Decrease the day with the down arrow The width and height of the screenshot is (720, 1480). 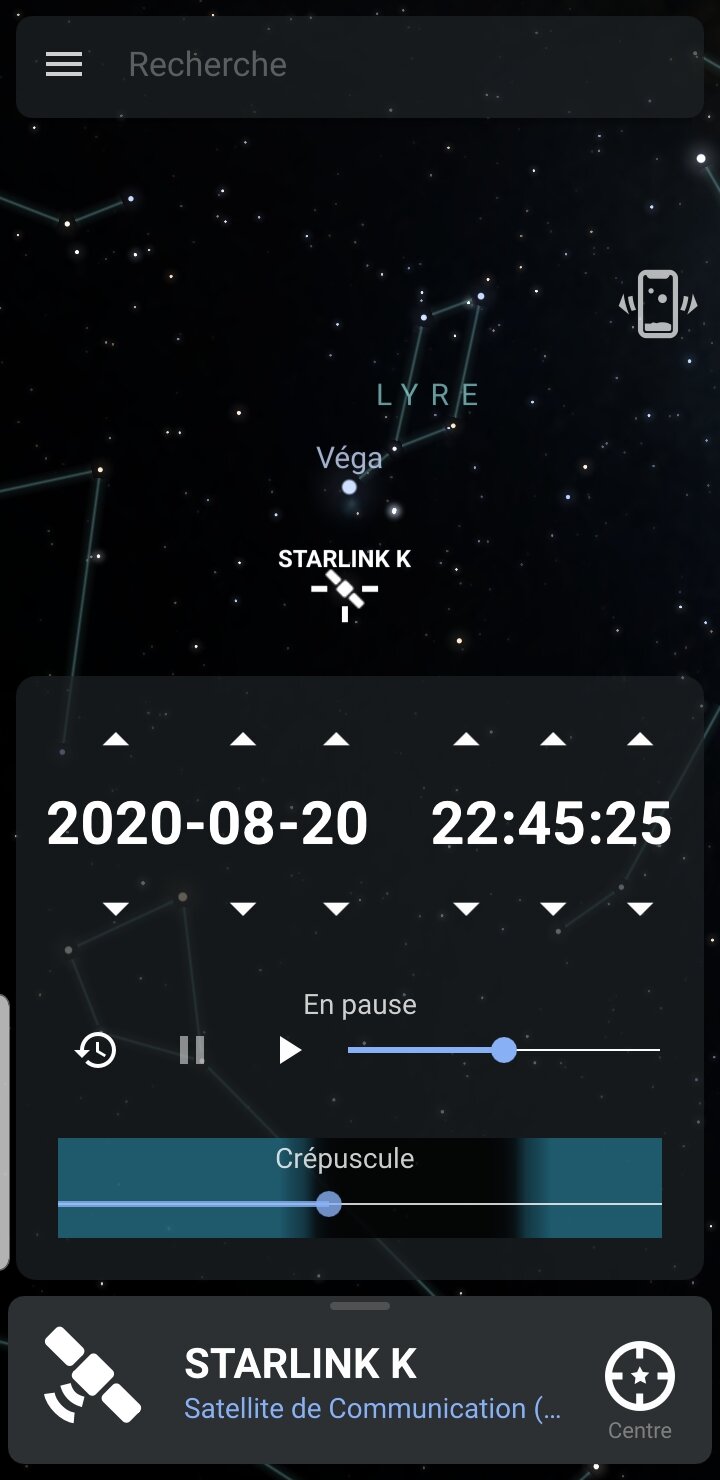point(336,908)
